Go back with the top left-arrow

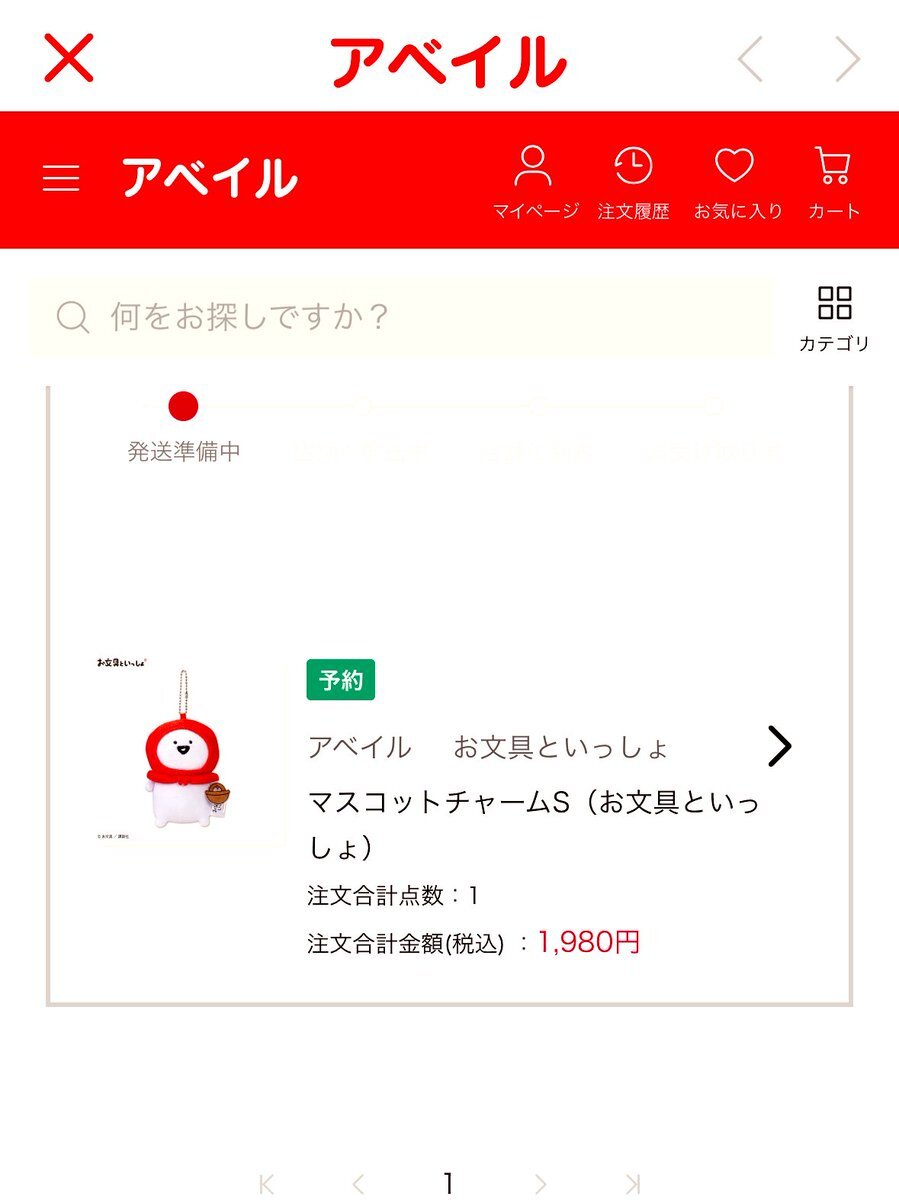[750, 60]
